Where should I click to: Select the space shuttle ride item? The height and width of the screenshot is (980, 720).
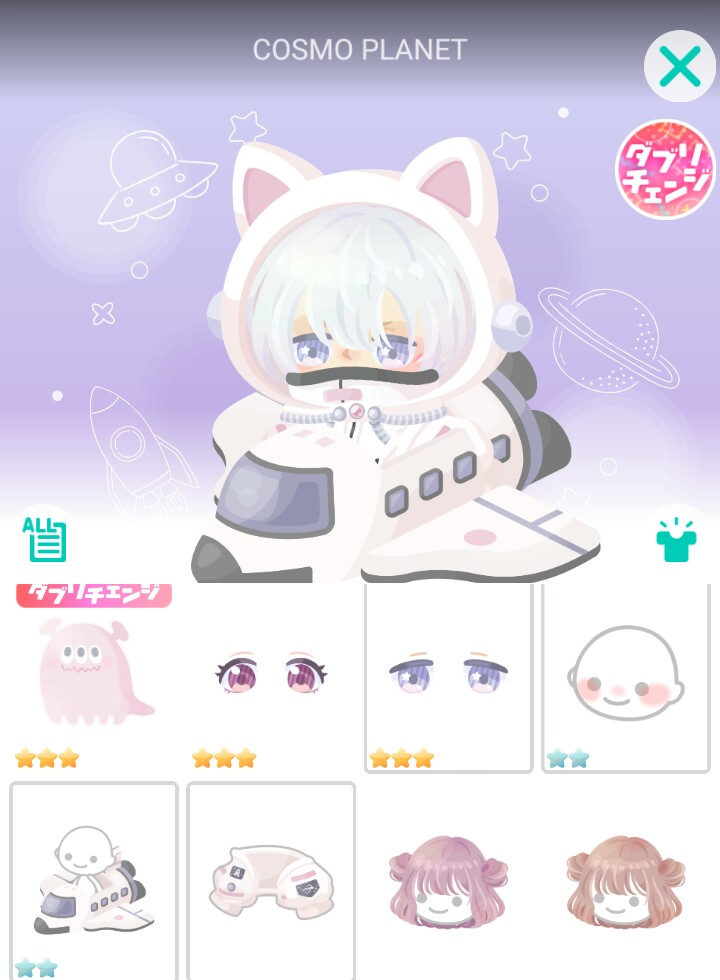[x=94, y=880]
